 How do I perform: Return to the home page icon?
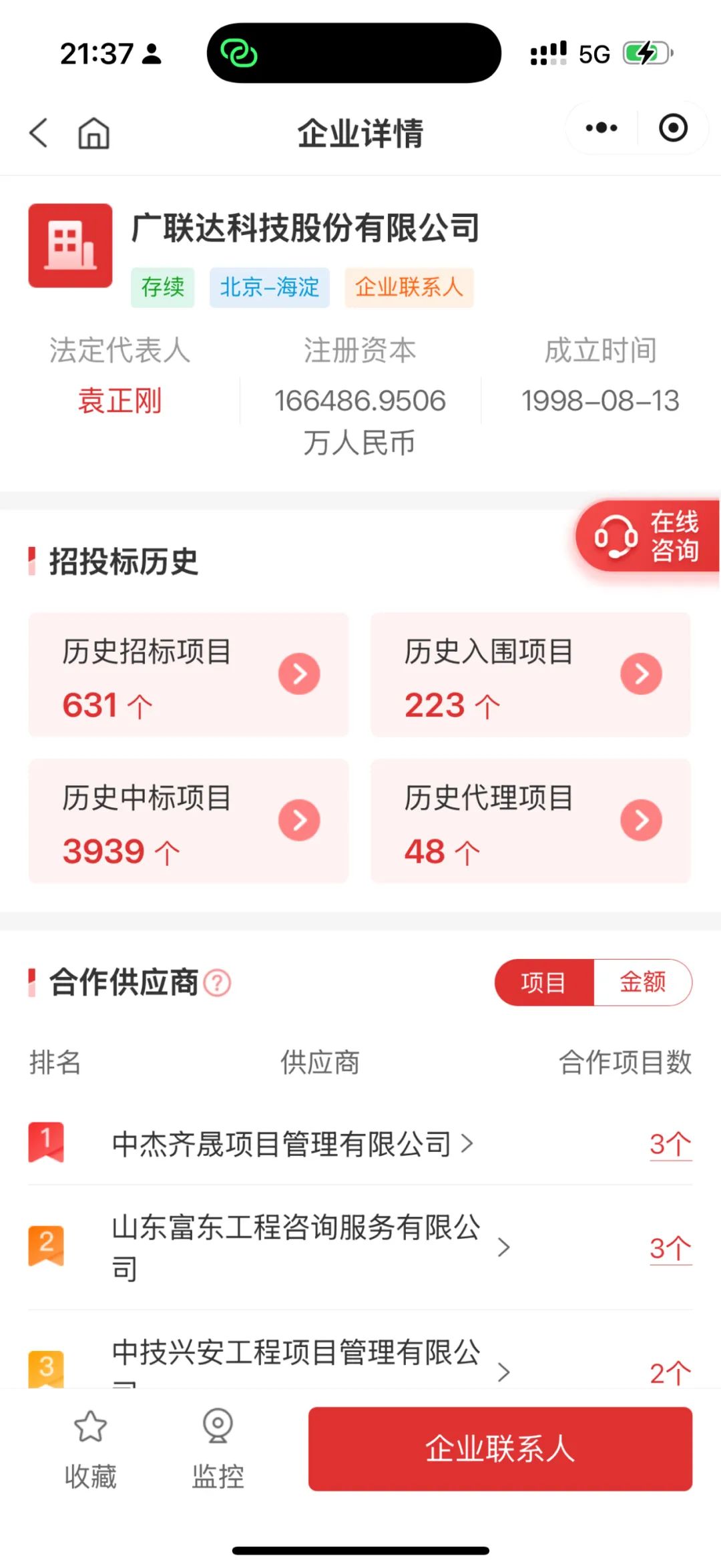coord(93,132)
